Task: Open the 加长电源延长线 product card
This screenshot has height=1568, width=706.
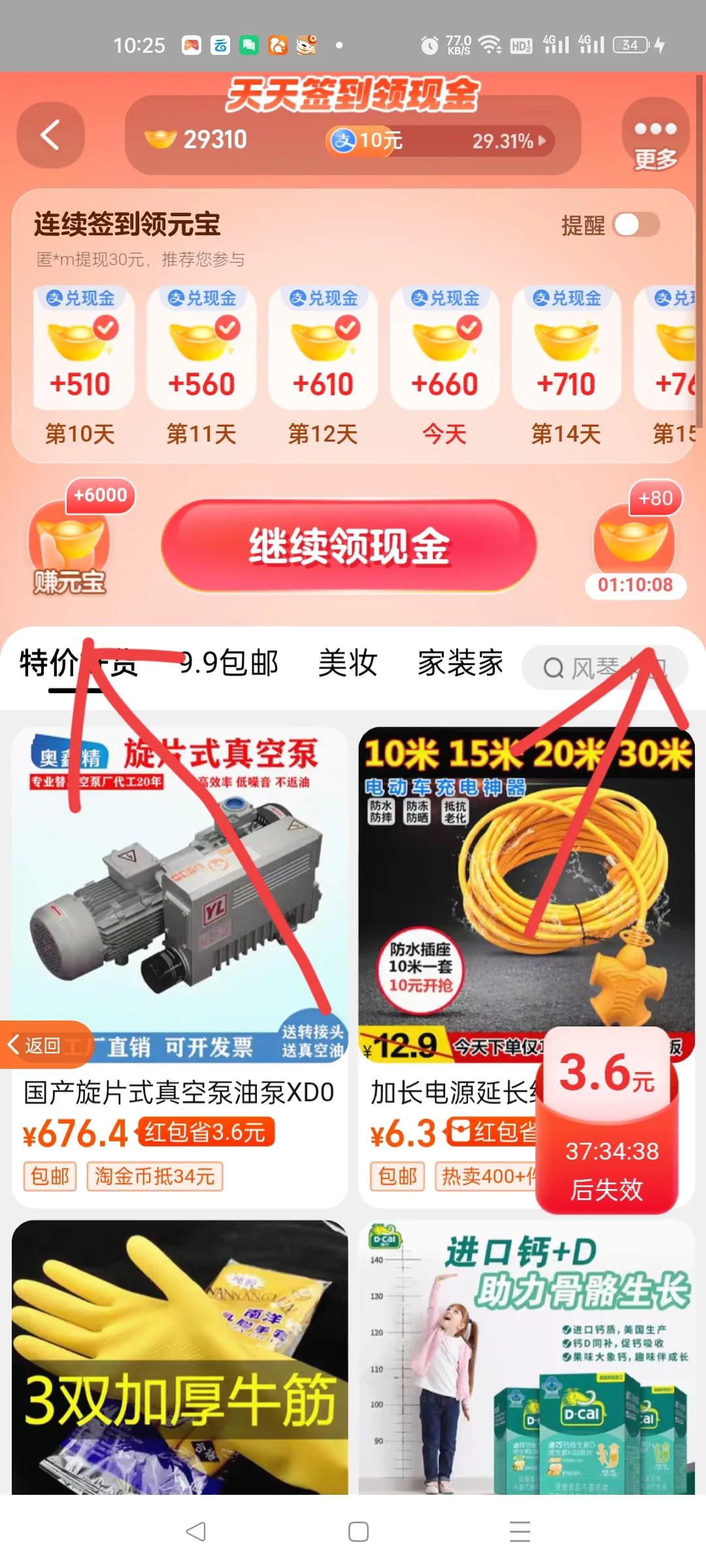Action: 458,915
